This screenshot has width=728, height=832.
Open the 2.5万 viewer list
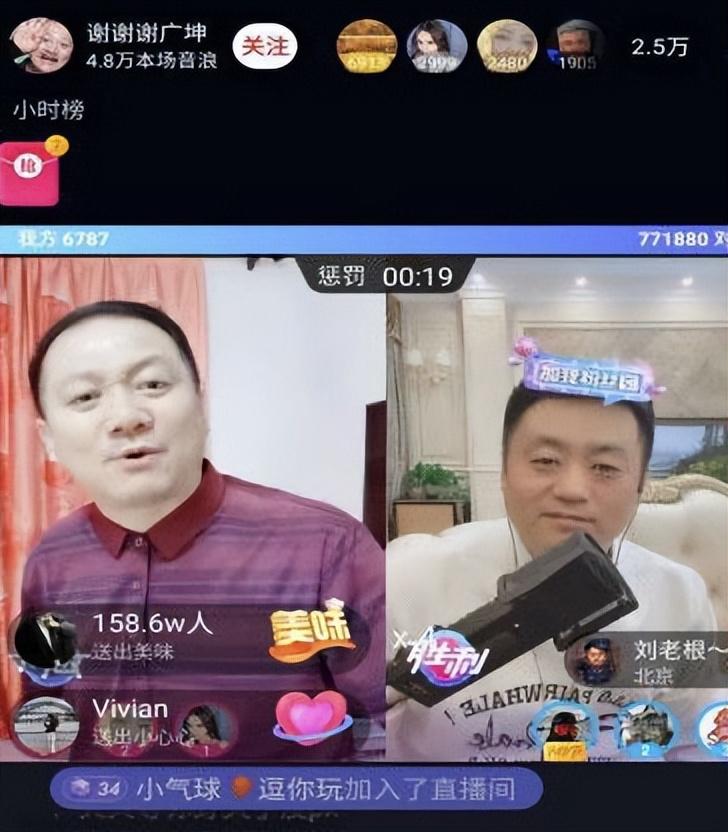click(659, 47)
